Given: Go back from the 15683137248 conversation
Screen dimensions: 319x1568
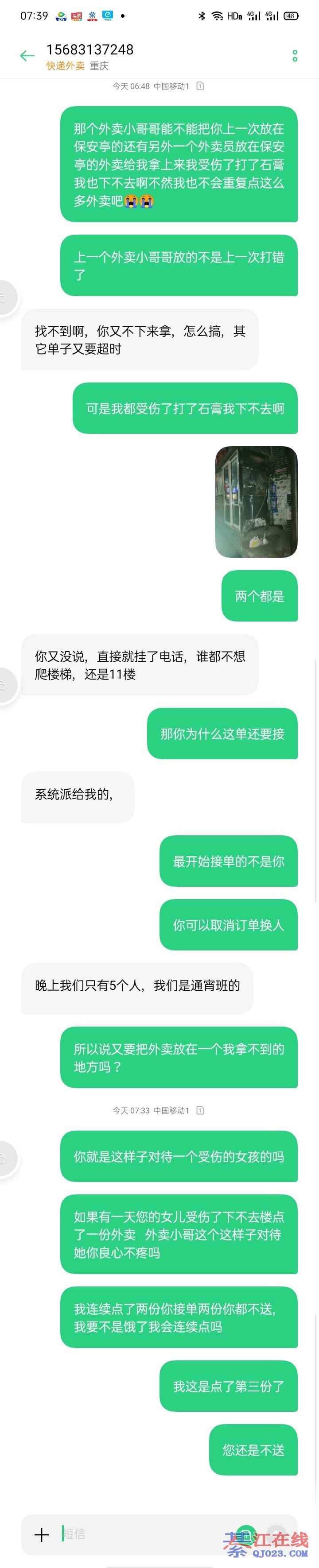Looking at the screenshot, I should pos(27,56).
